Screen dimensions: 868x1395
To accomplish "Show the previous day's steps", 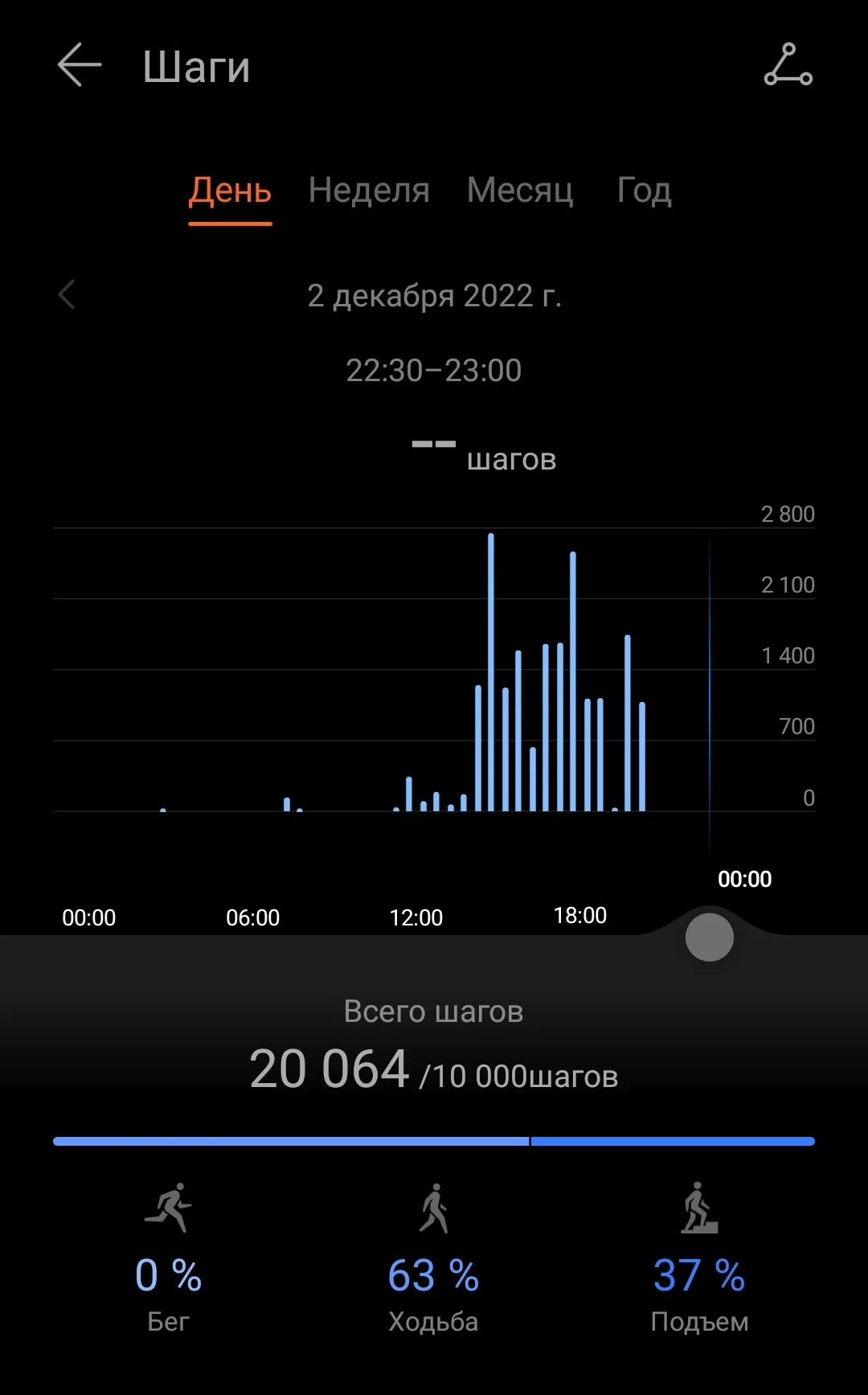I will [68, 295].
